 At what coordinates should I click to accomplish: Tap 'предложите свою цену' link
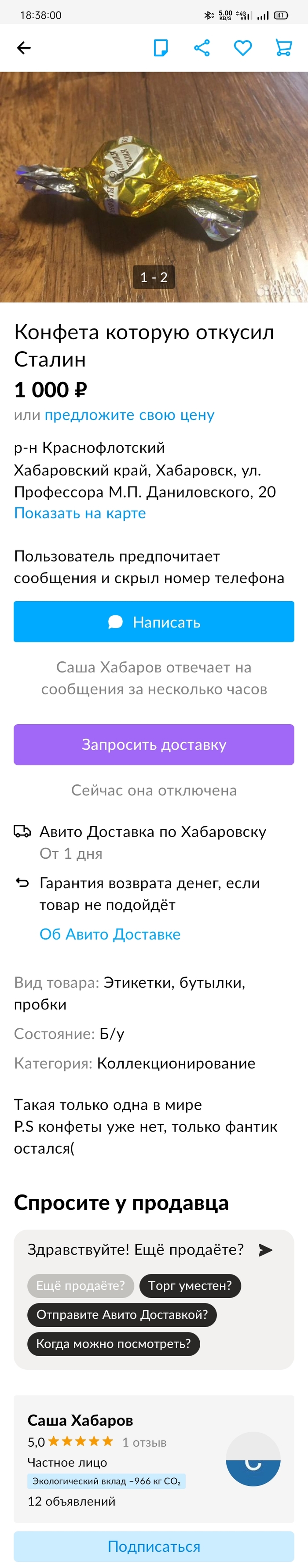coord(129,415)
